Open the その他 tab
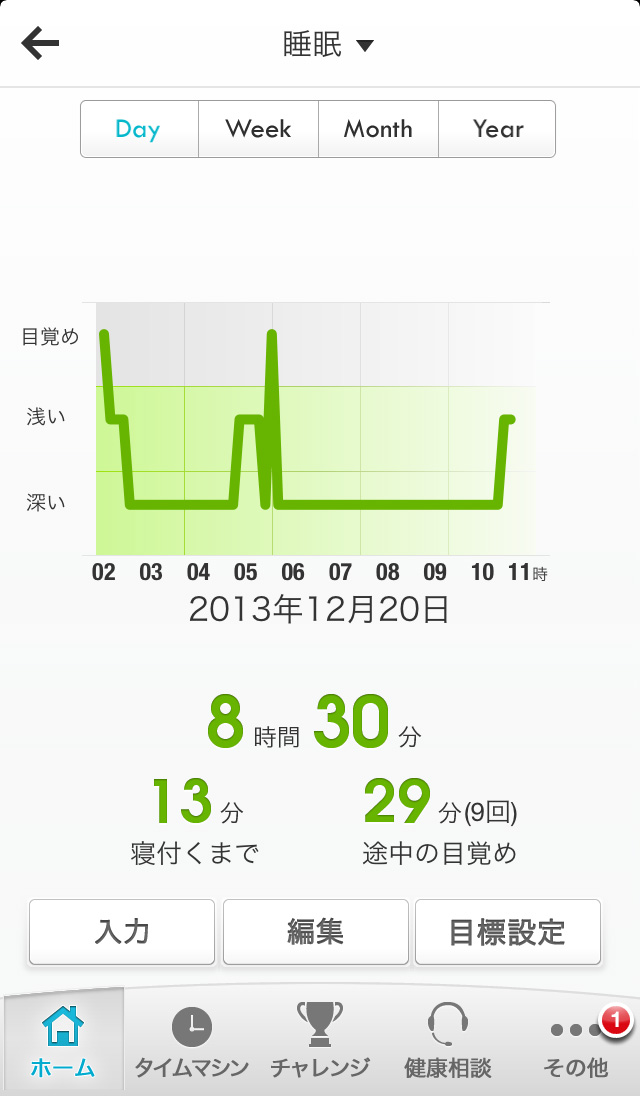 (x=576, y=1042)
